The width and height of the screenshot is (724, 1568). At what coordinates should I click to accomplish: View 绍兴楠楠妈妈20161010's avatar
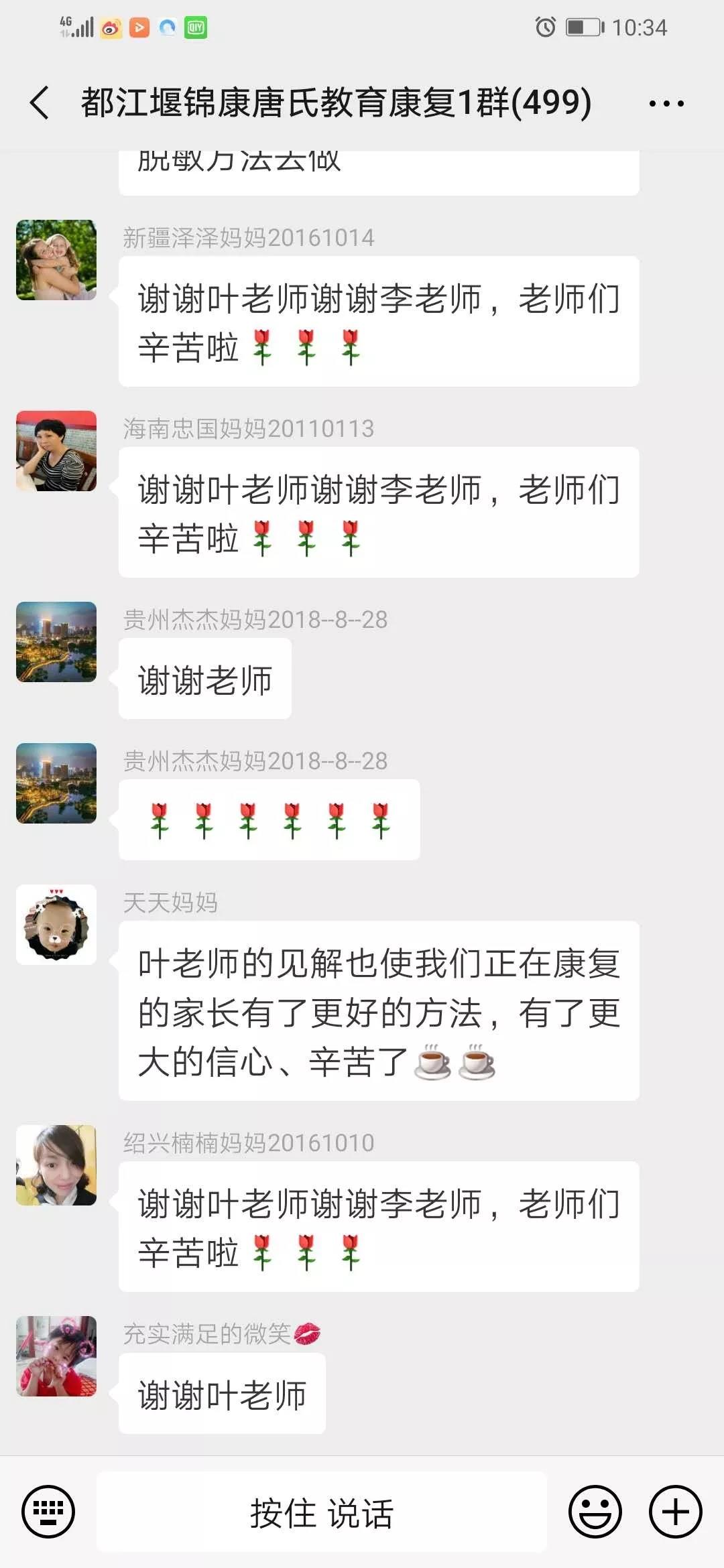[56, 1165]
